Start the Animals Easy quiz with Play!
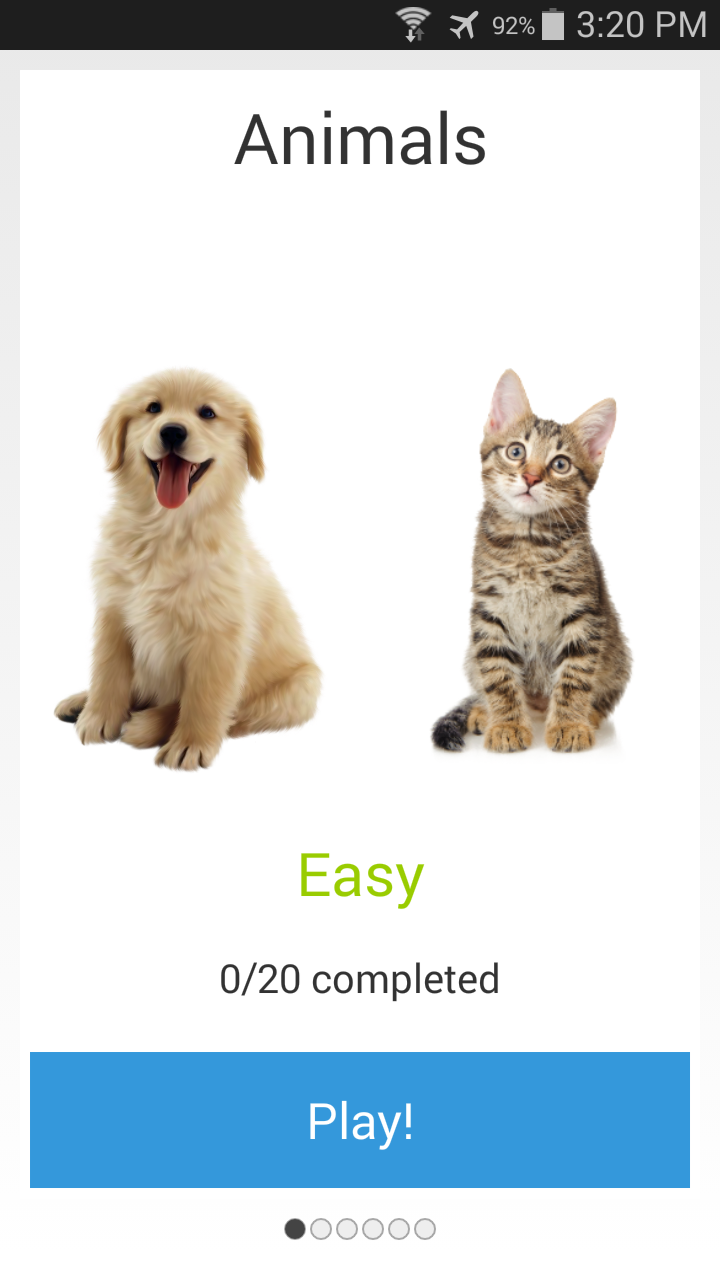Screen dimensions: 720x1280 tap(360, 1120)
